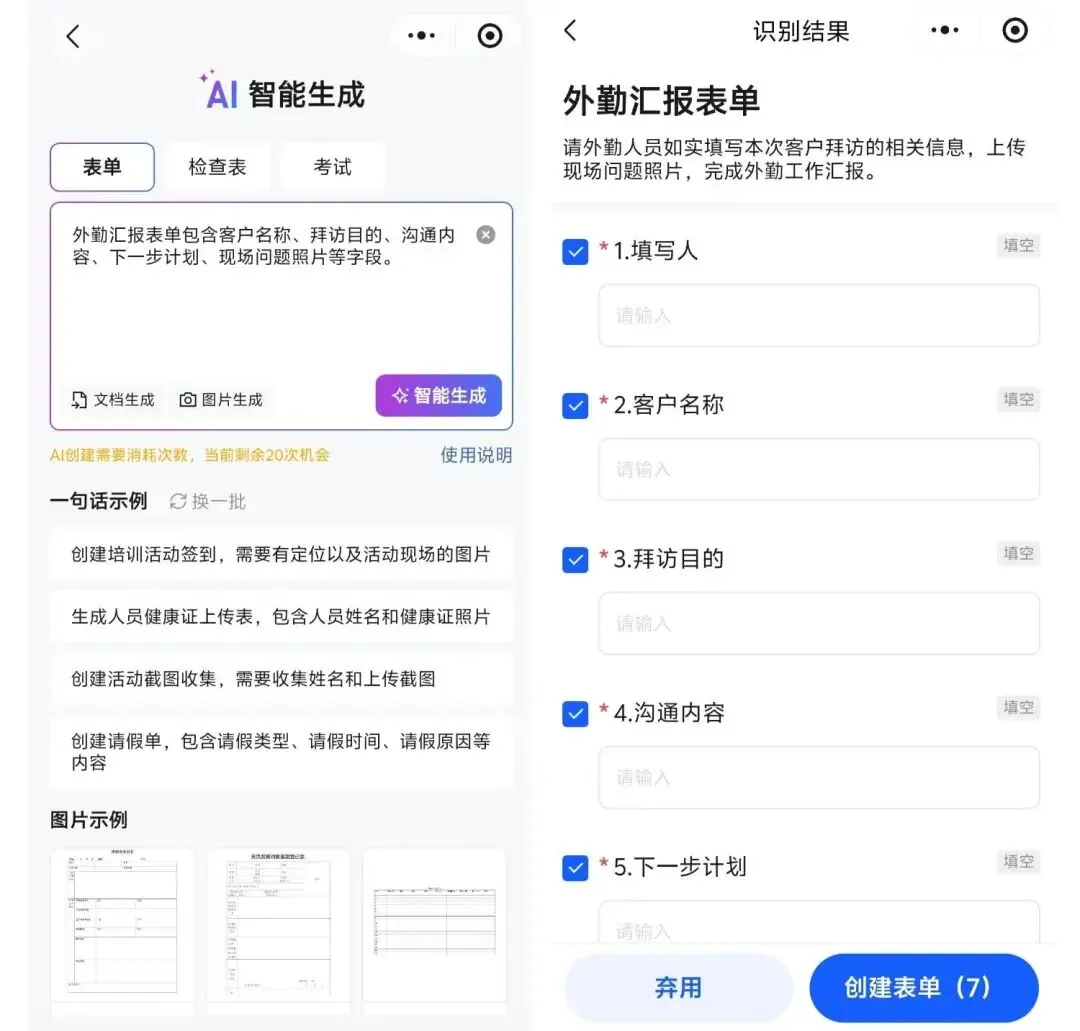
Task: Select the 创建请假单 example
Action: [281, 751]
